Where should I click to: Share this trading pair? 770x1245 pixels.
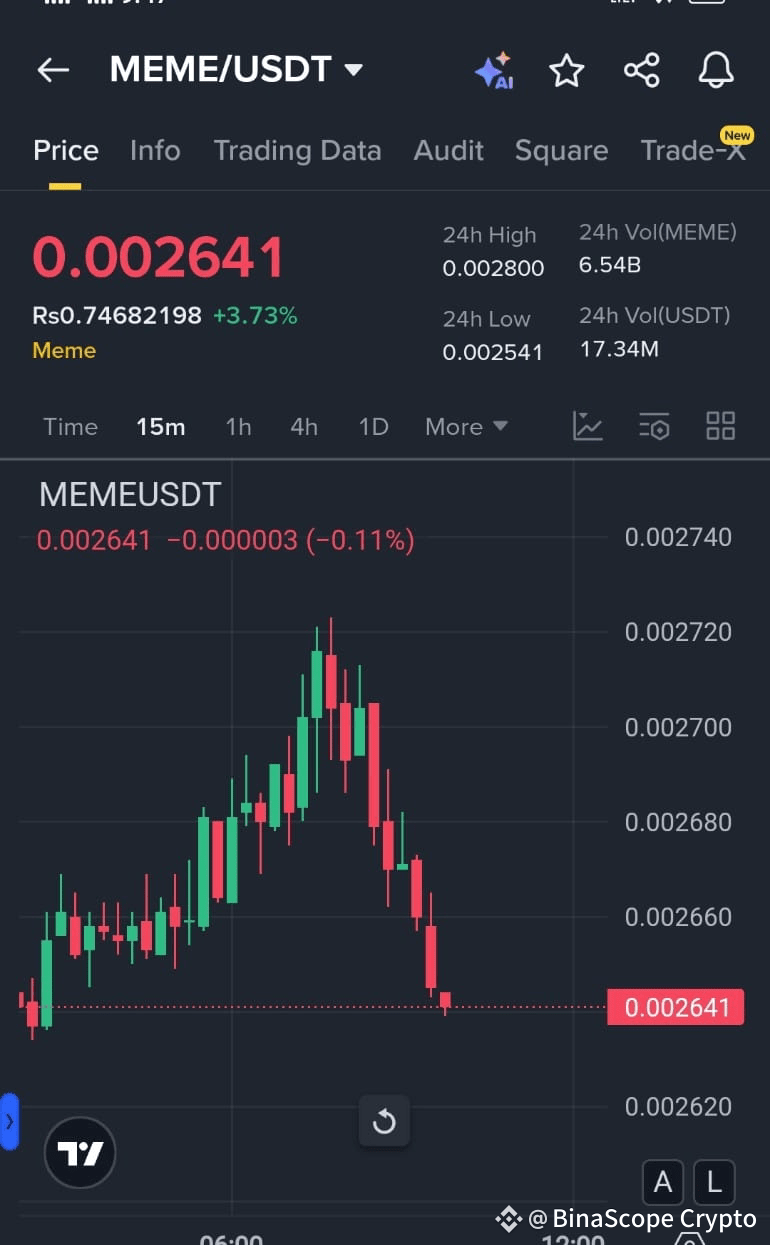641,71
